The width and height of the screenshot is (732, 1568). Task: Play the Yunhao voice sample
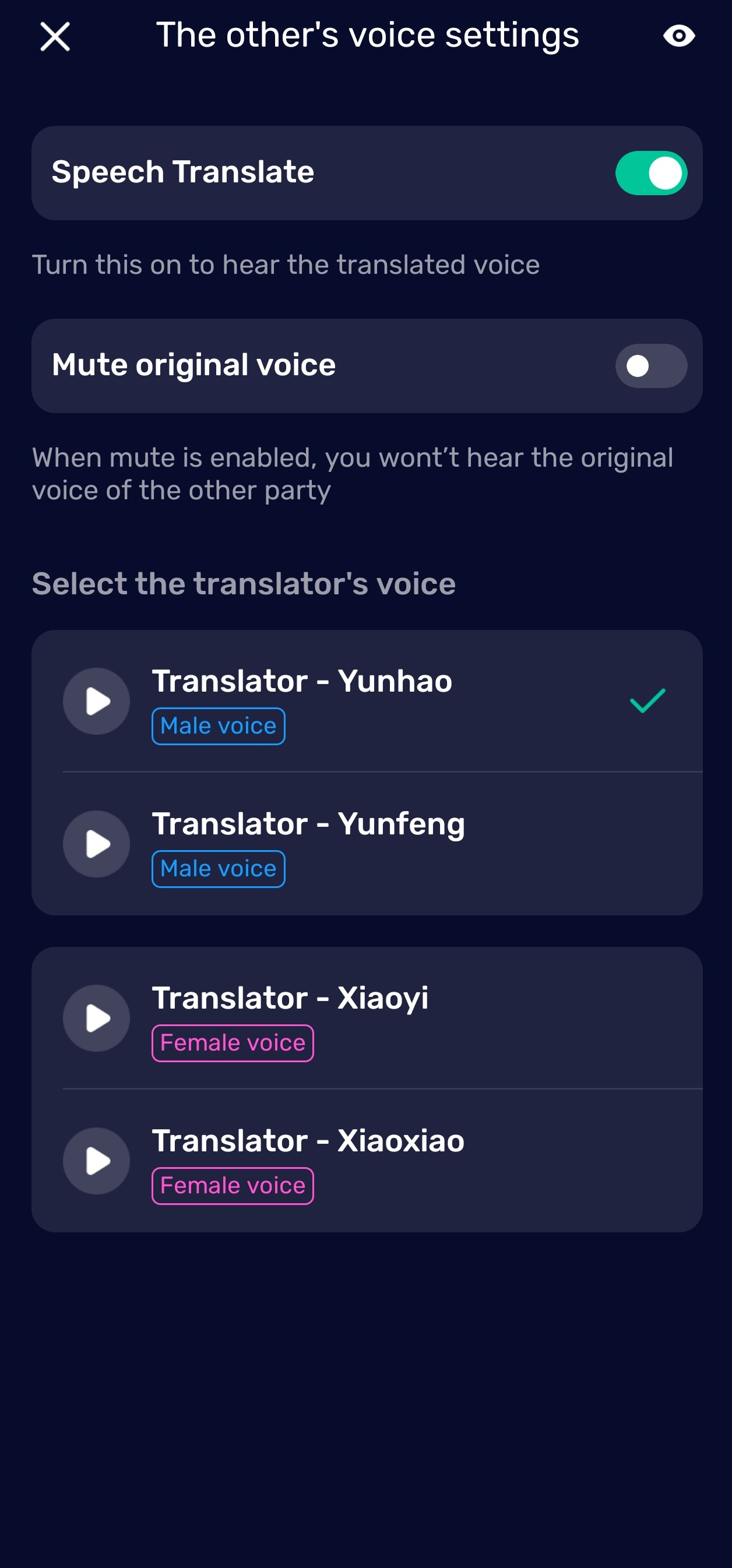[x=96, y=701]
